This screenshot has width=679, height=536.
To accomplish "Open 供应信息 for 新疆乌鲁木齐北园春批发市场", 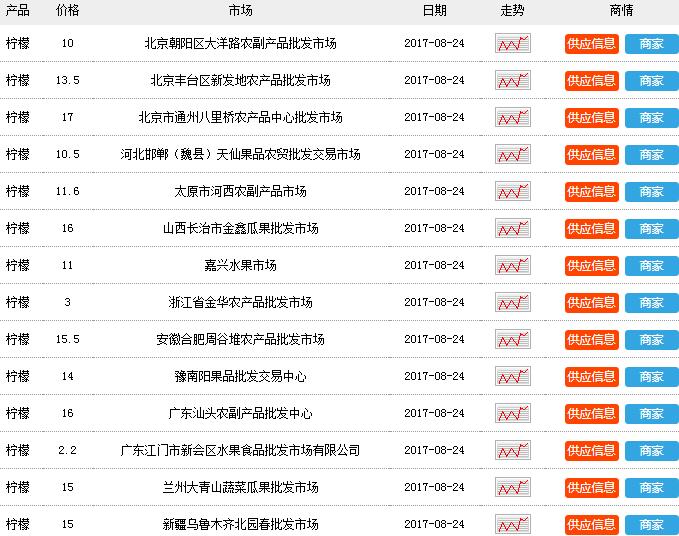I will pos(591,525).
